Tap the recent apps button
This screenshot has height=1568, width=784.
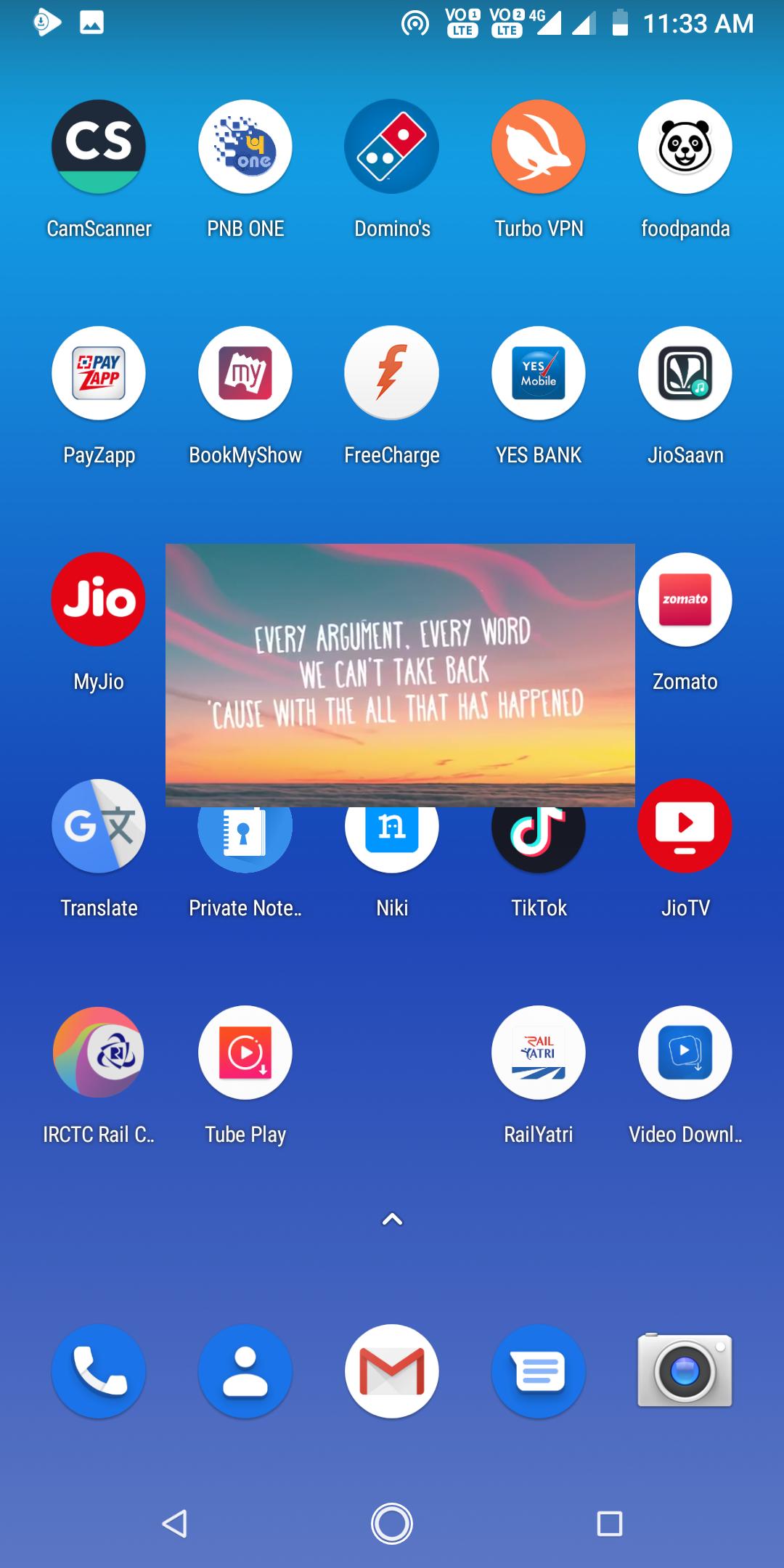609,1524
